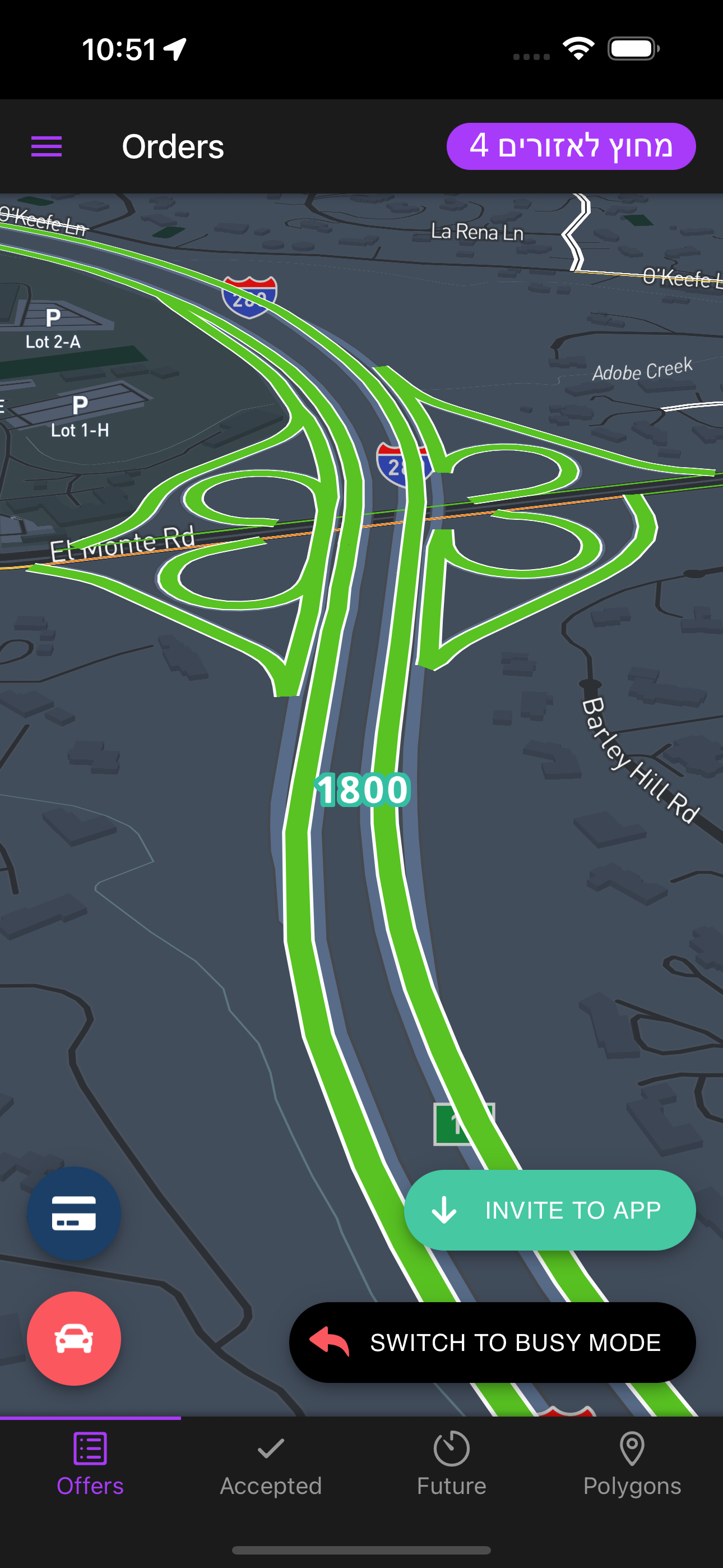Tap the purple Hebrew zones badge
Viewport: 723px width, 1568px height.
[x=570, y=146]
